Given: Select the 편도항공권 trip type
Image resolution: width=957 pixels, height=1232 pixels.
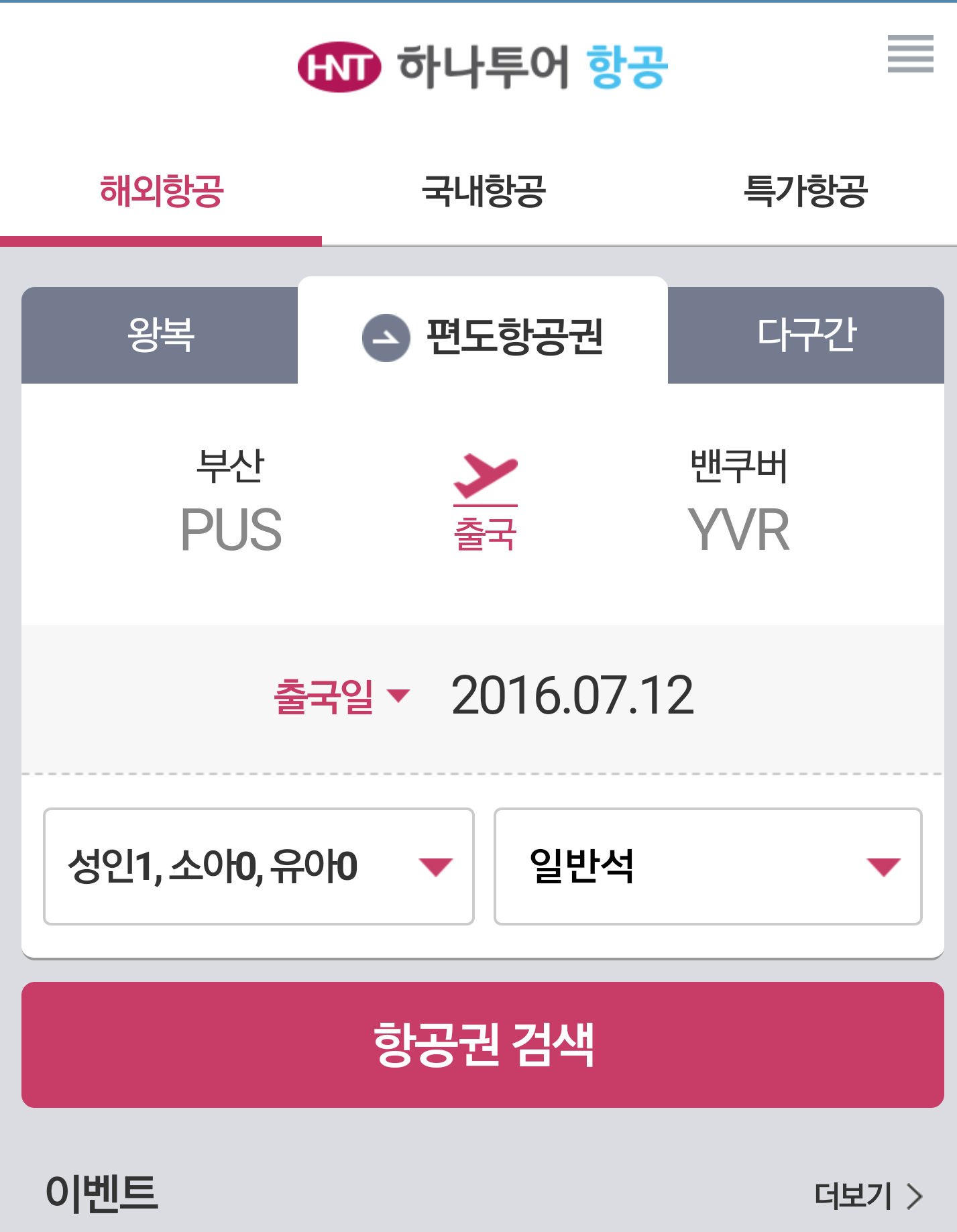Looking at the screenshot, I should pyautogui.click(x=483, y=335).
